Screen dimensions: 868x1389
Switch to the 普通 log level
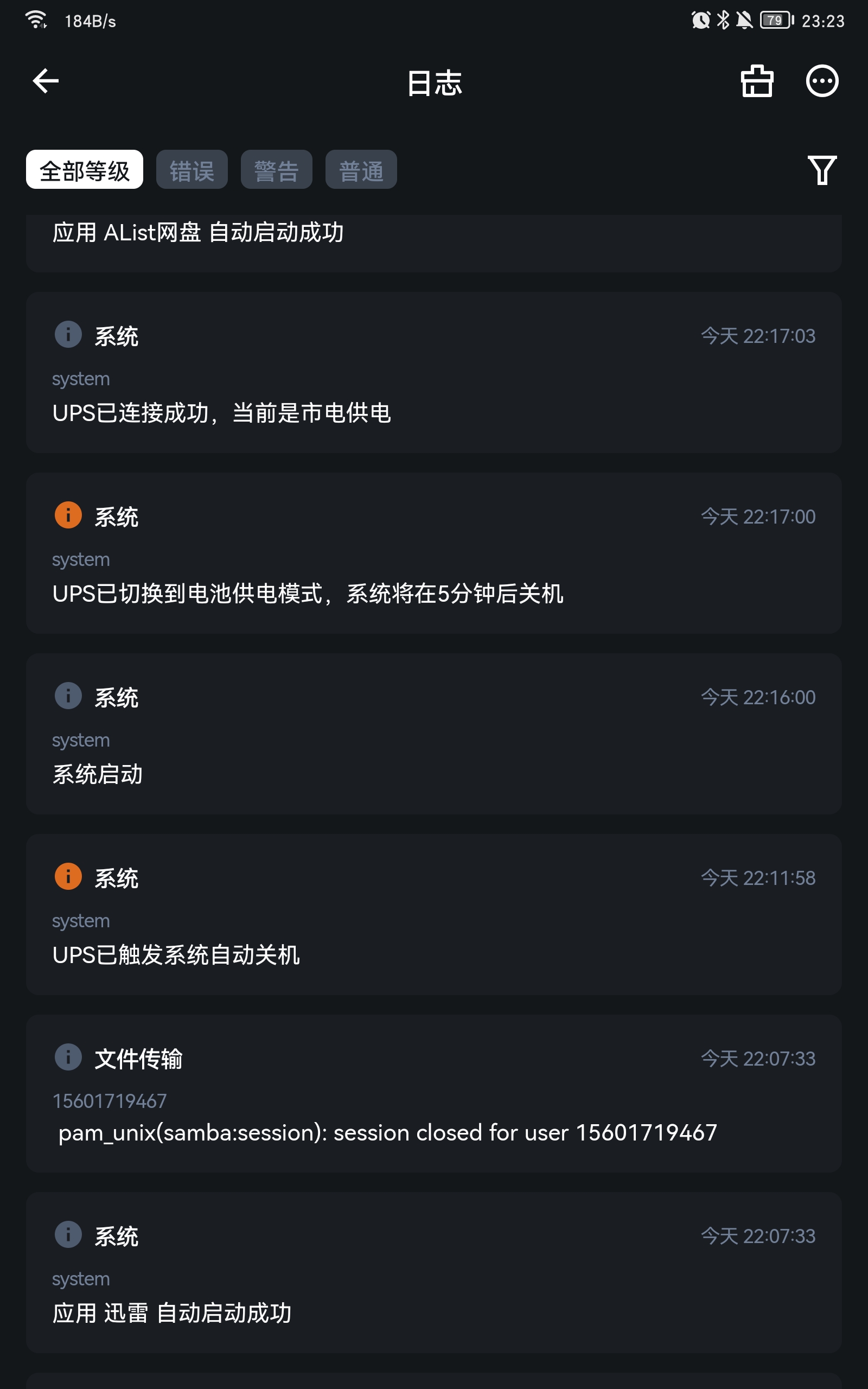tap(361, 170)
